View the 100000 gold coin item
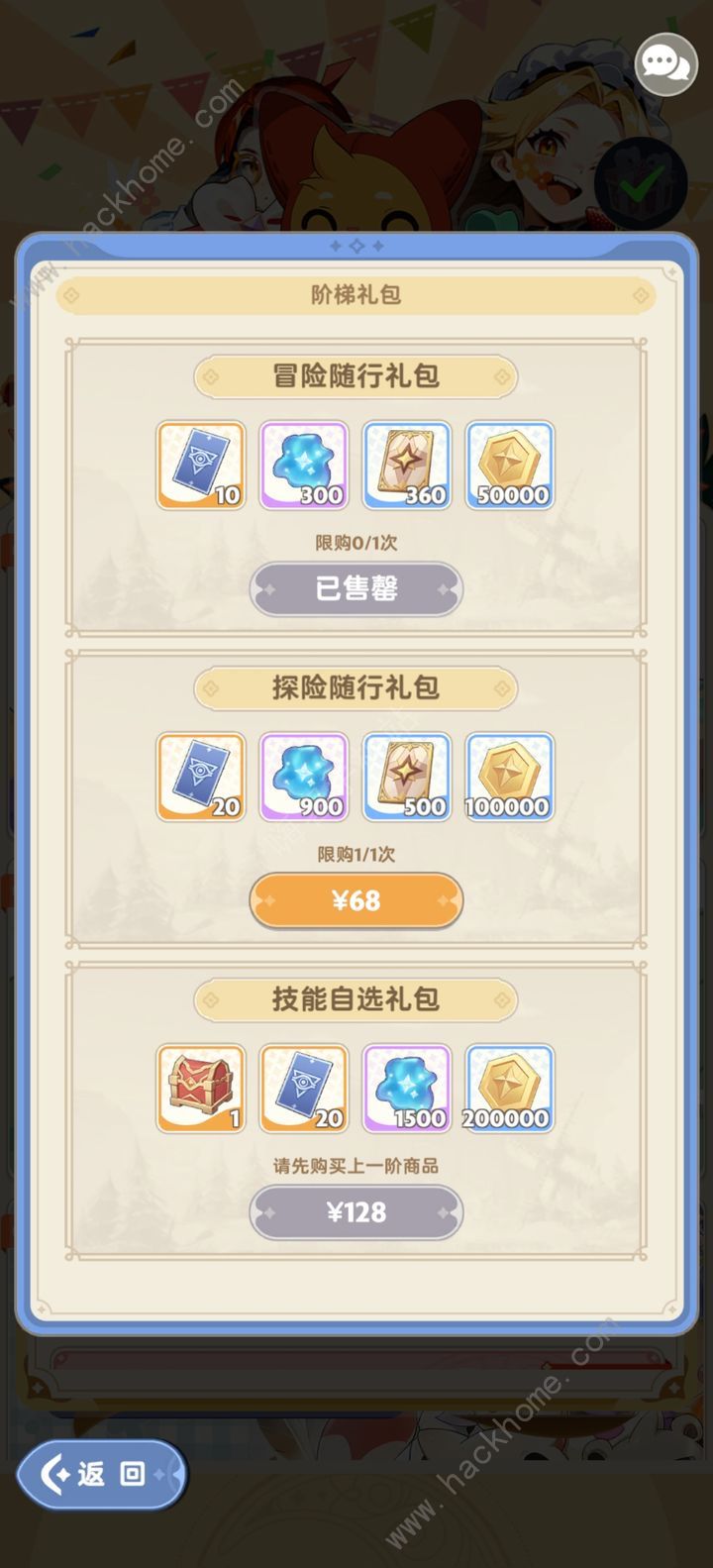Screen dimensions: 713x1568 point(510,777)
